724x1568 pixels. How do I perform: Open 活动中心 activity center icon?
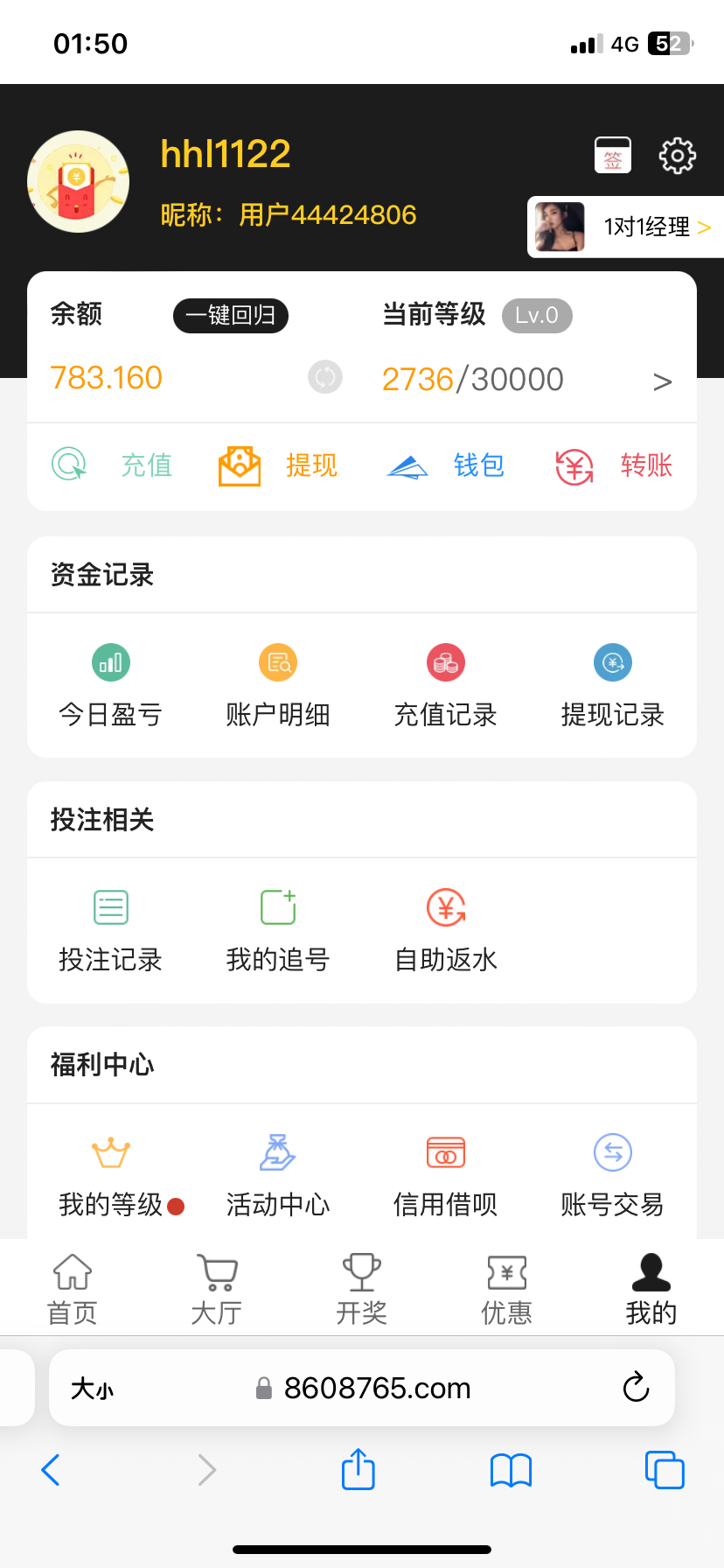click(x=277, y=1152)
